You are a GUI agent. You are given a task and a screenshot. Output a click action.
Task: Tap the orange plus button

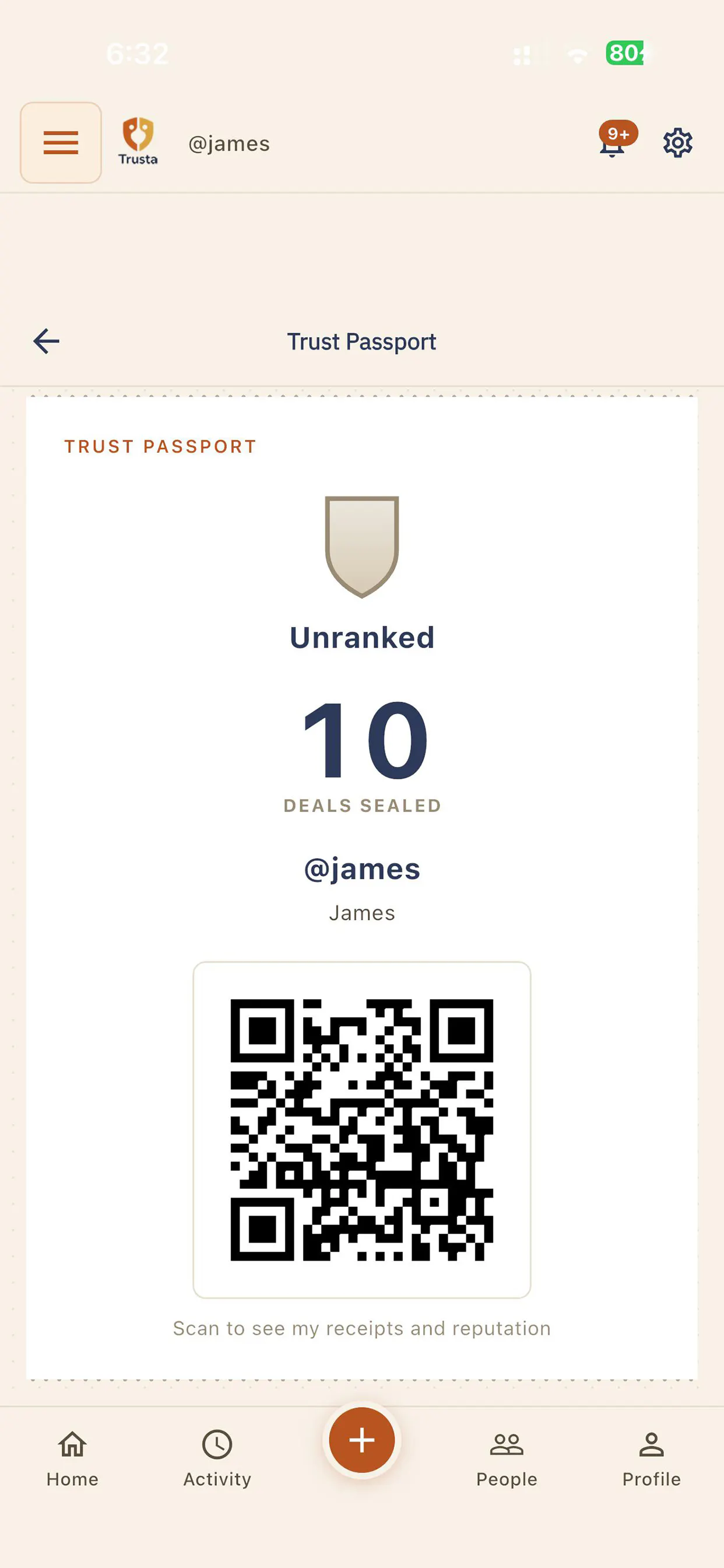click(x=362, y=1440)
